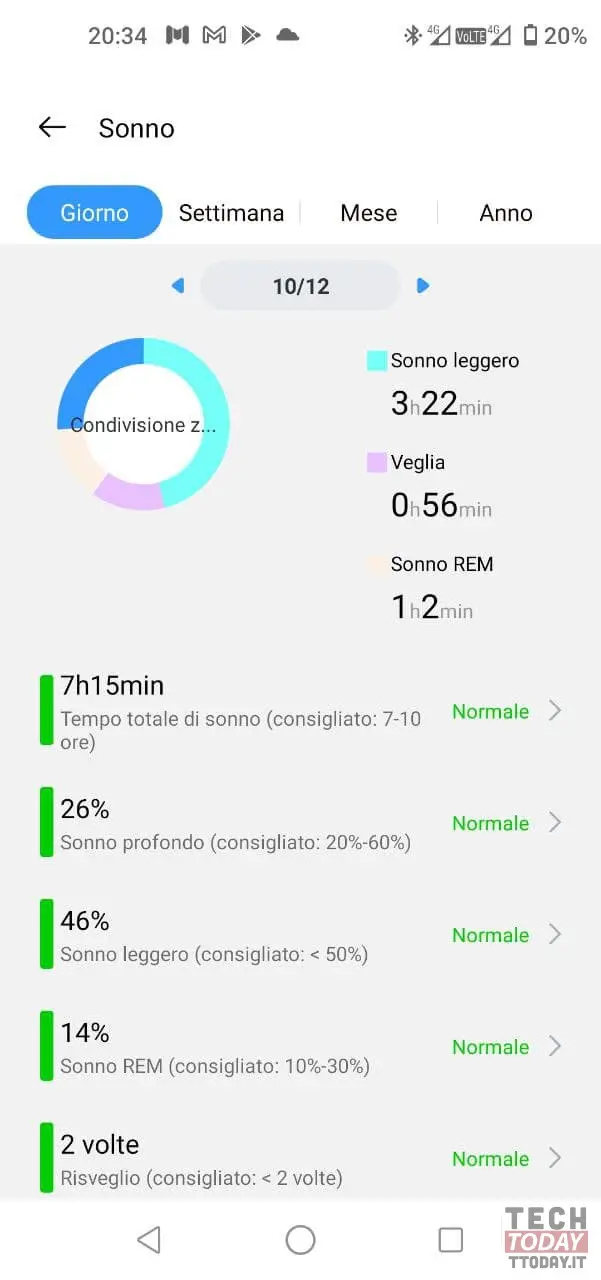Screen dimensions: 601x1280
Task: Switch to the Settimana tab
Action: (x=231, y=213)
